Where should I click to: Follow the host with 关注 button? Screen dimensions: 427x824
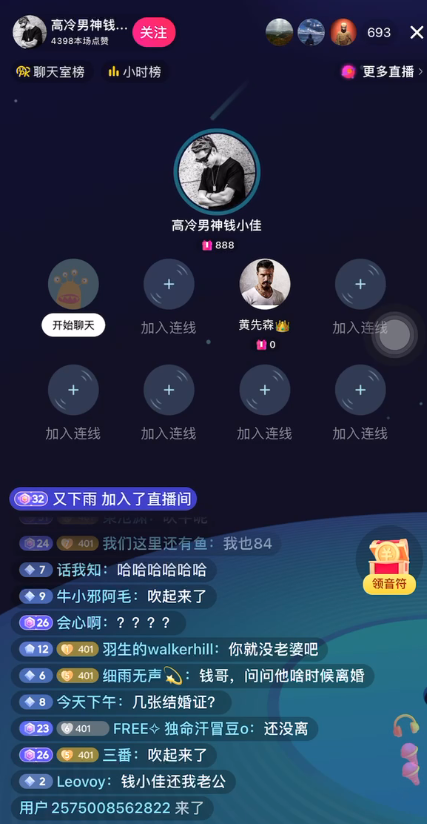[x=153, y=32]
